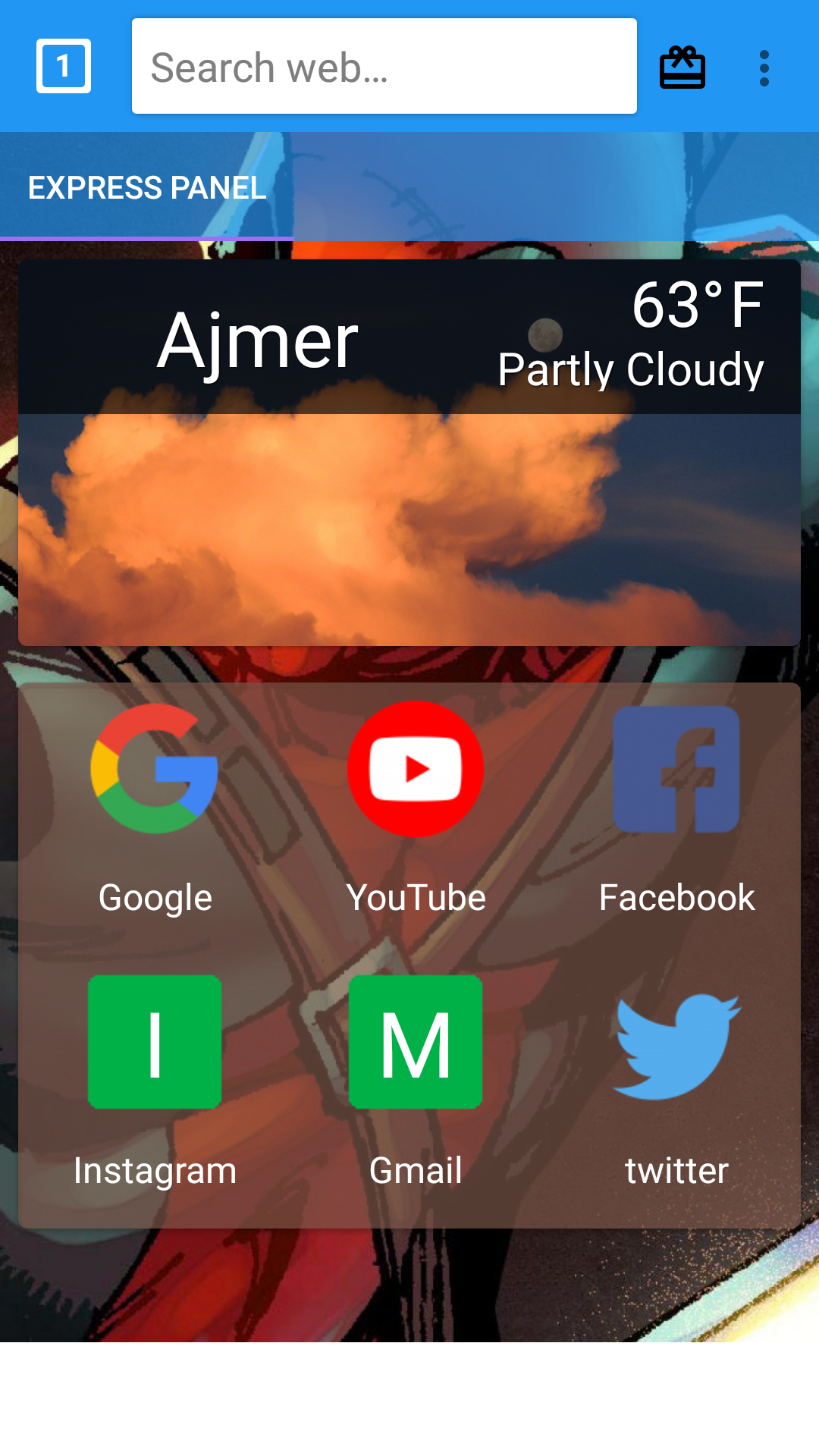Open the data savings summary icon
The image size is (819, 1456).
[x=682, y=67]
